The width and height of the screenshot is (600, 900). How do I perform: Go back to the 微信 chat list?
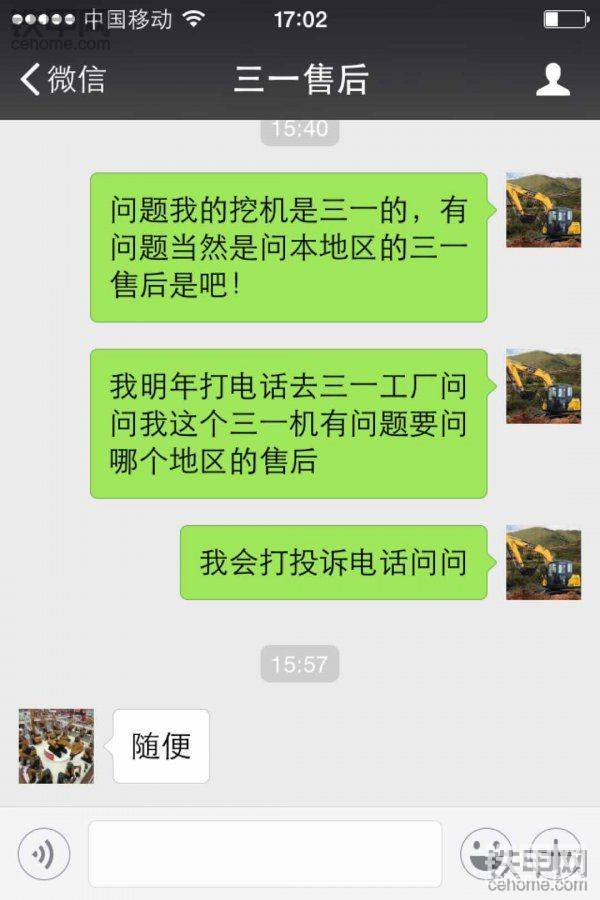click(62, 79)
